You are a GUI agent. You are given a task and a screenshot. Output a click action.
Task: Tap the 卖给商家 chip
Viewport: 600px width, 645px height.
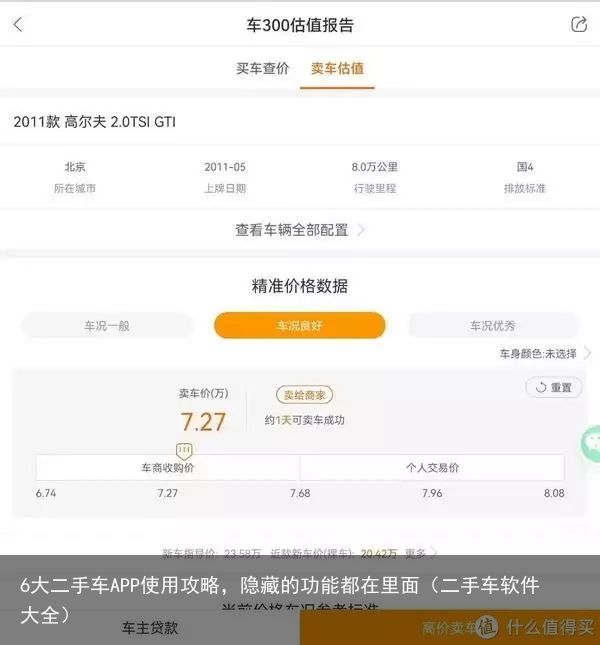click(x=304, y=395)
